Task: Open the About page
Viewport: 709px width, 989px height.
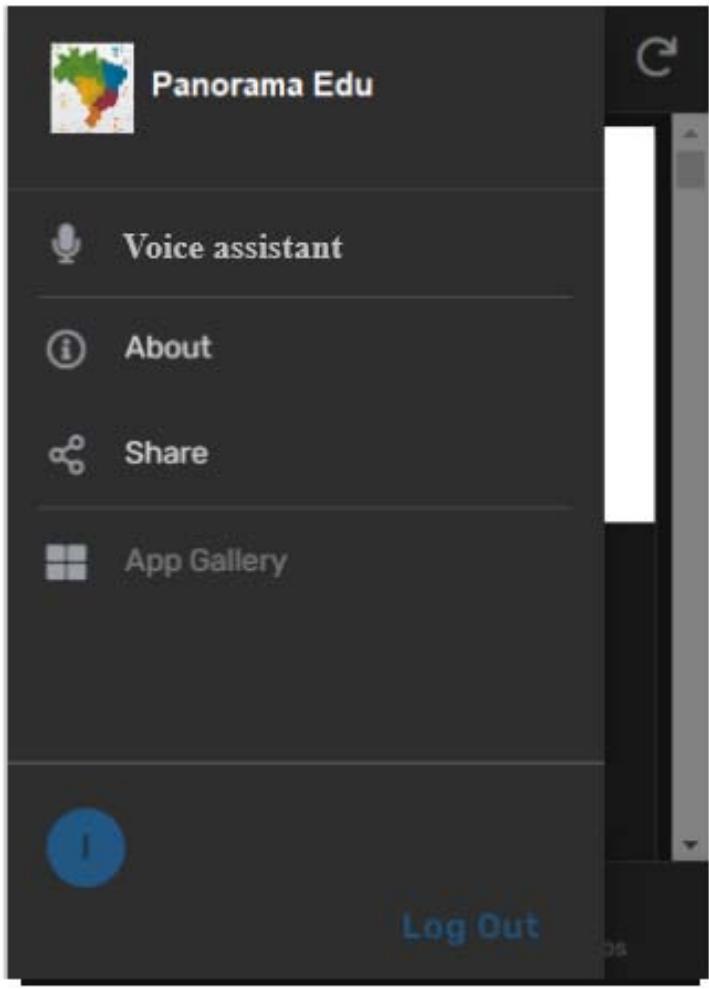Action: pos(168,348)
